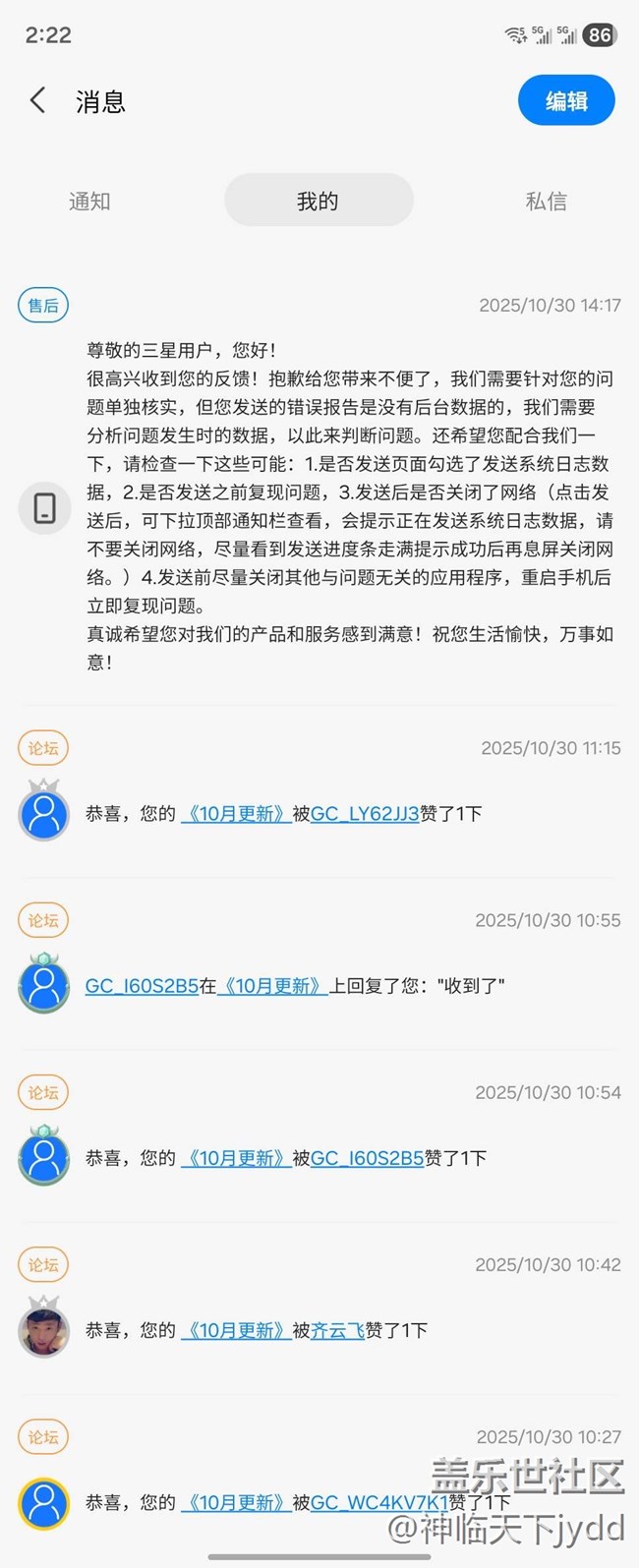Open user link GC_LY62JJ3
This screenshot has height=1568, width=639.
pyautogui.click(x=365, y=814)
